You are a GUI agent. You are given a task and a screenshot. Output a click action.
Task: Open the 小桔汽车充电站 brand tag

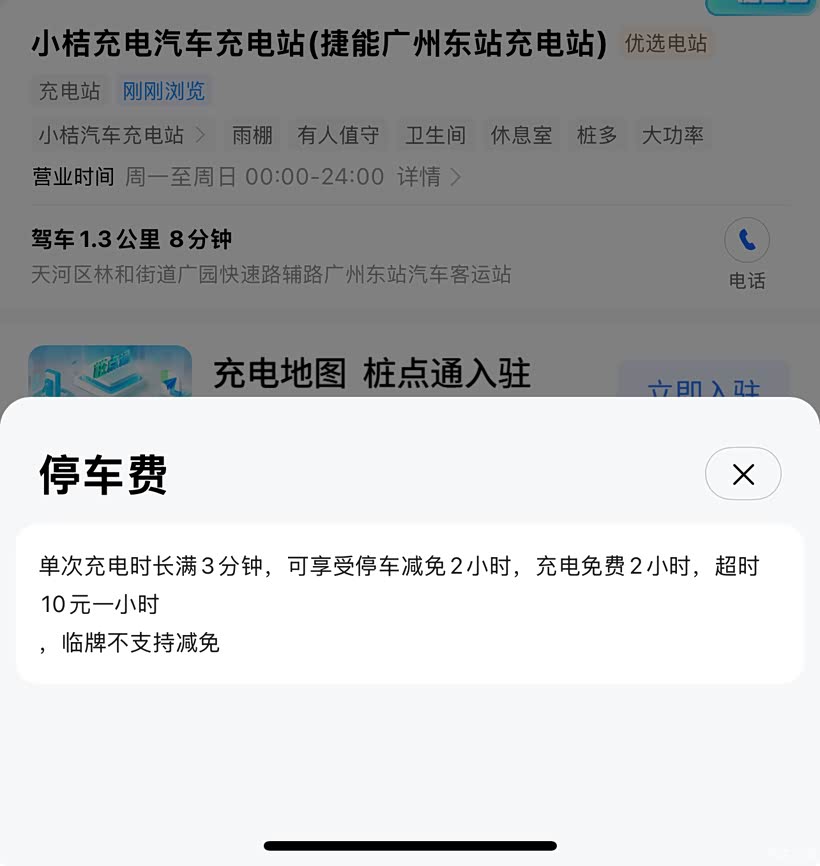point(121,135)
